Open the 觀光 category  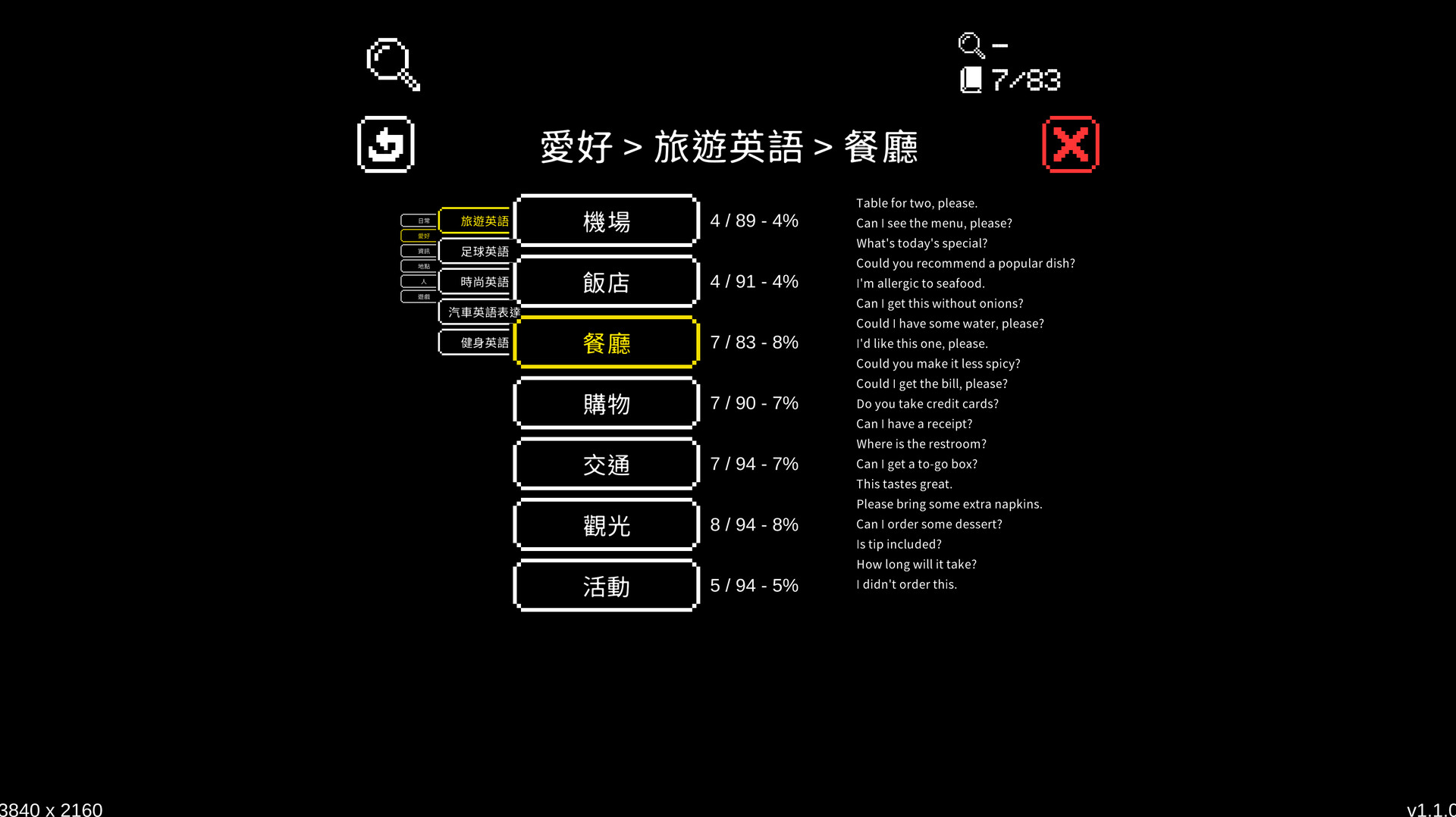click(x=606, y=524)
